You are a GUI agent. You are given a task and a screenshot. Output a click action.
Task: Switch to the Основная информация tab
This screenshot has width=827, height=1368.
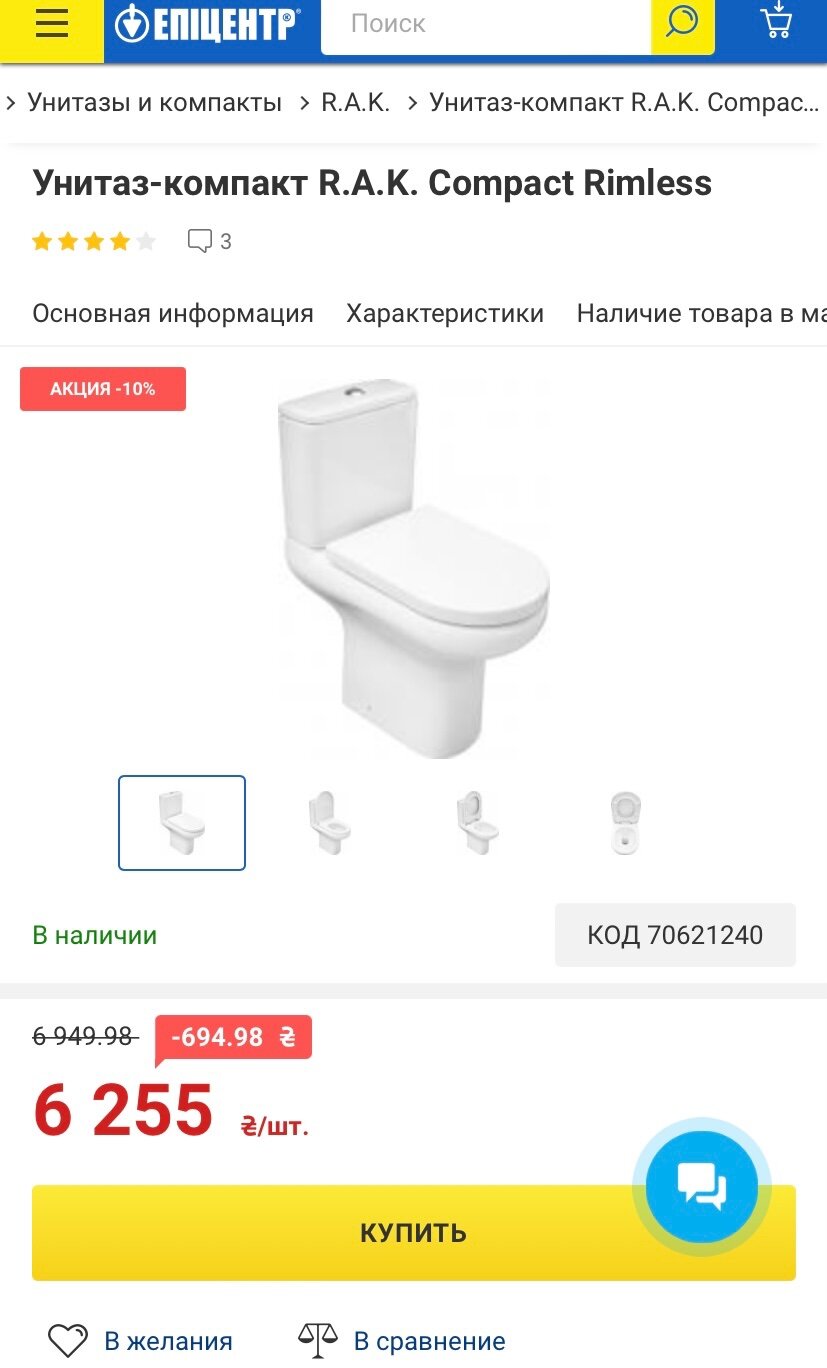[173, 314]
